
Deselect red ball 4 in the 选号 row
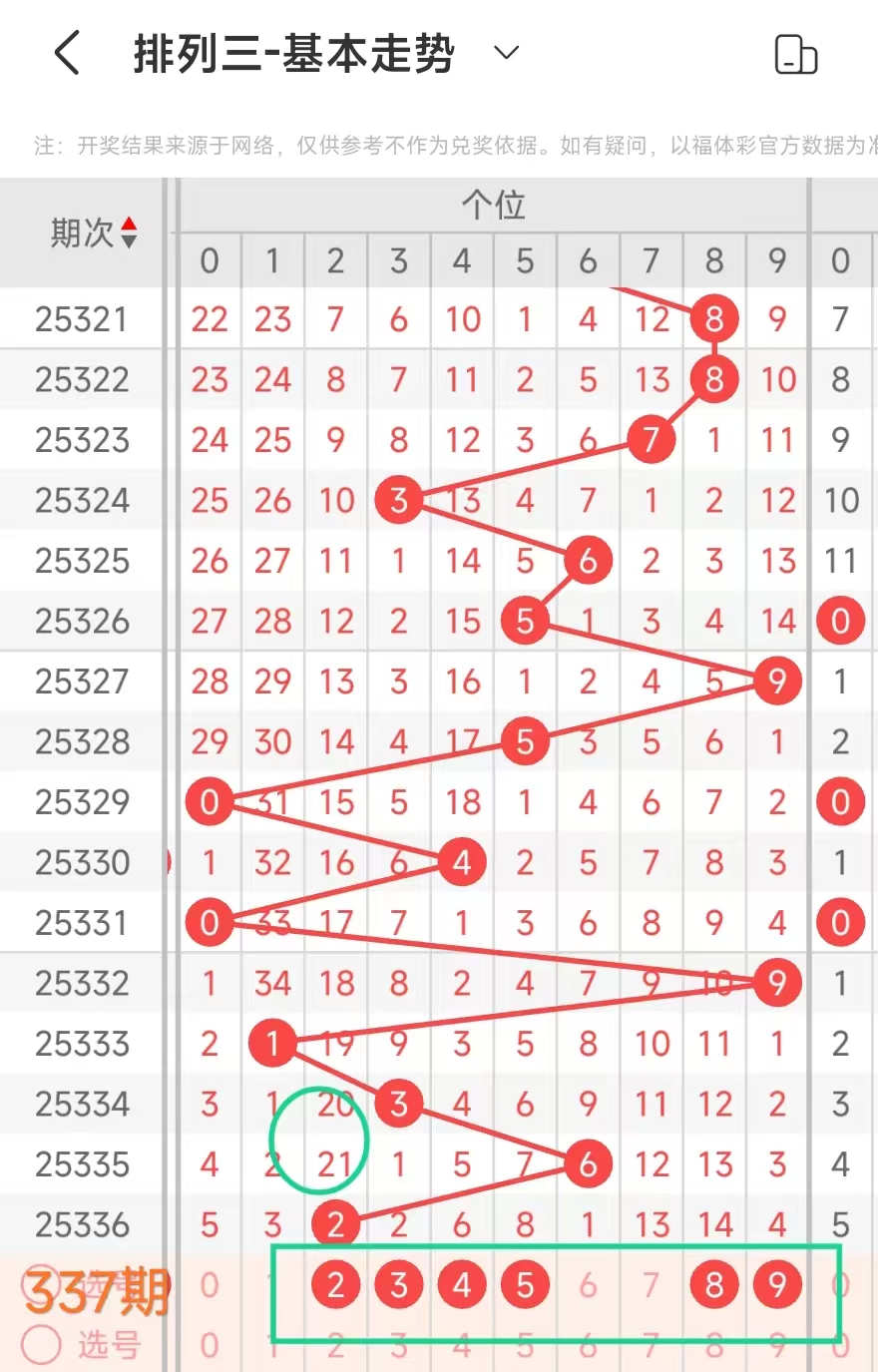(462, 1285)
